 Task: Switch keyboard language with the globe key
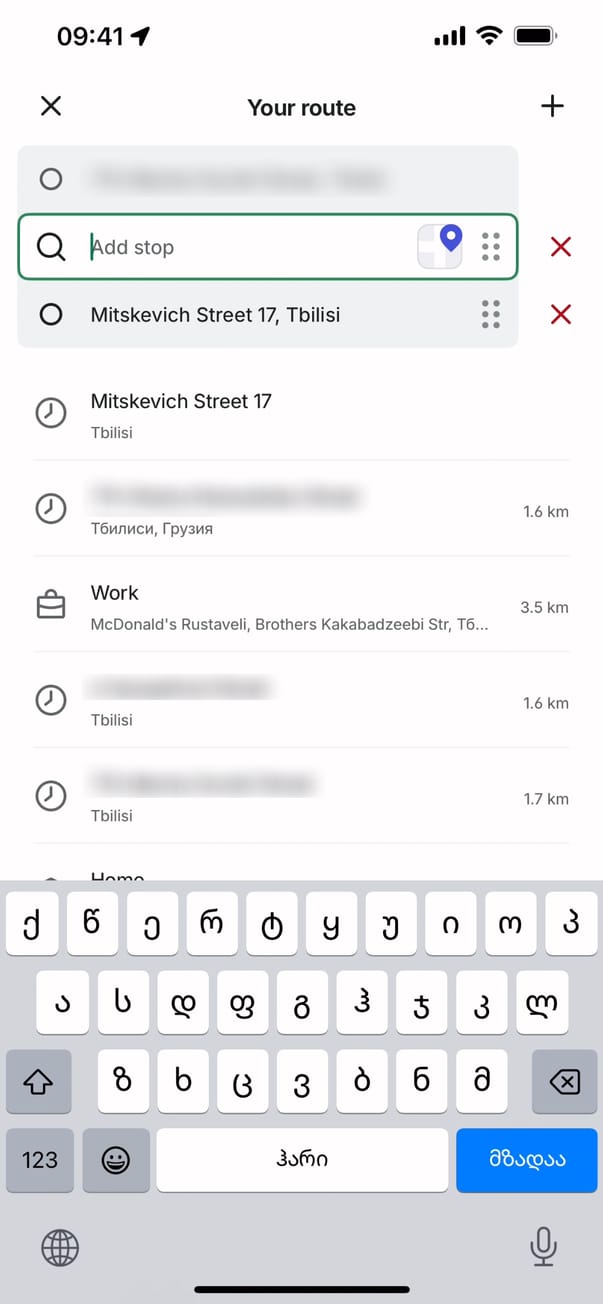[x=60, y=1247]
